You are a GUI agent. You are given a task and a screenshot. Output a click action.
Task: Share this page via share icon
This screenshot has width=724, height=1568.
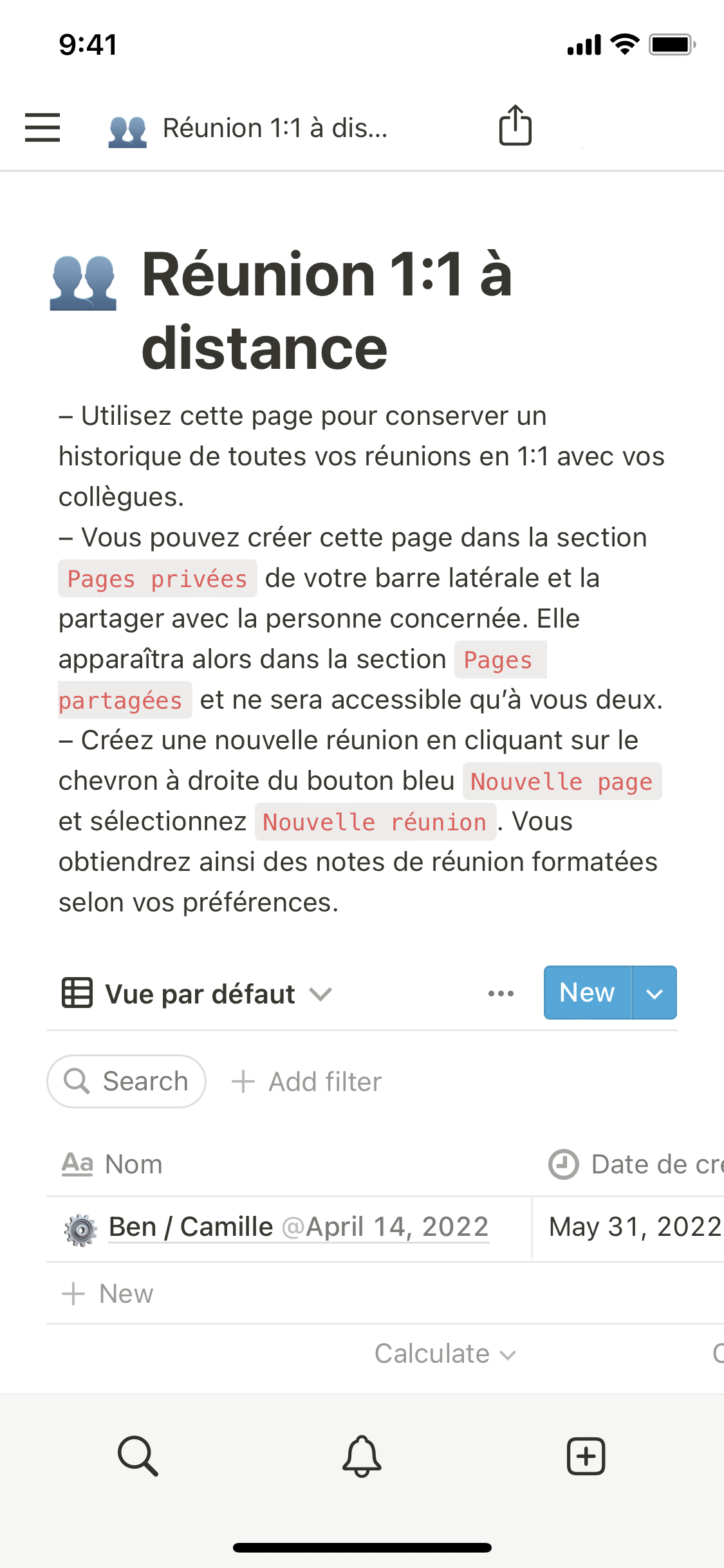(515, 126)
